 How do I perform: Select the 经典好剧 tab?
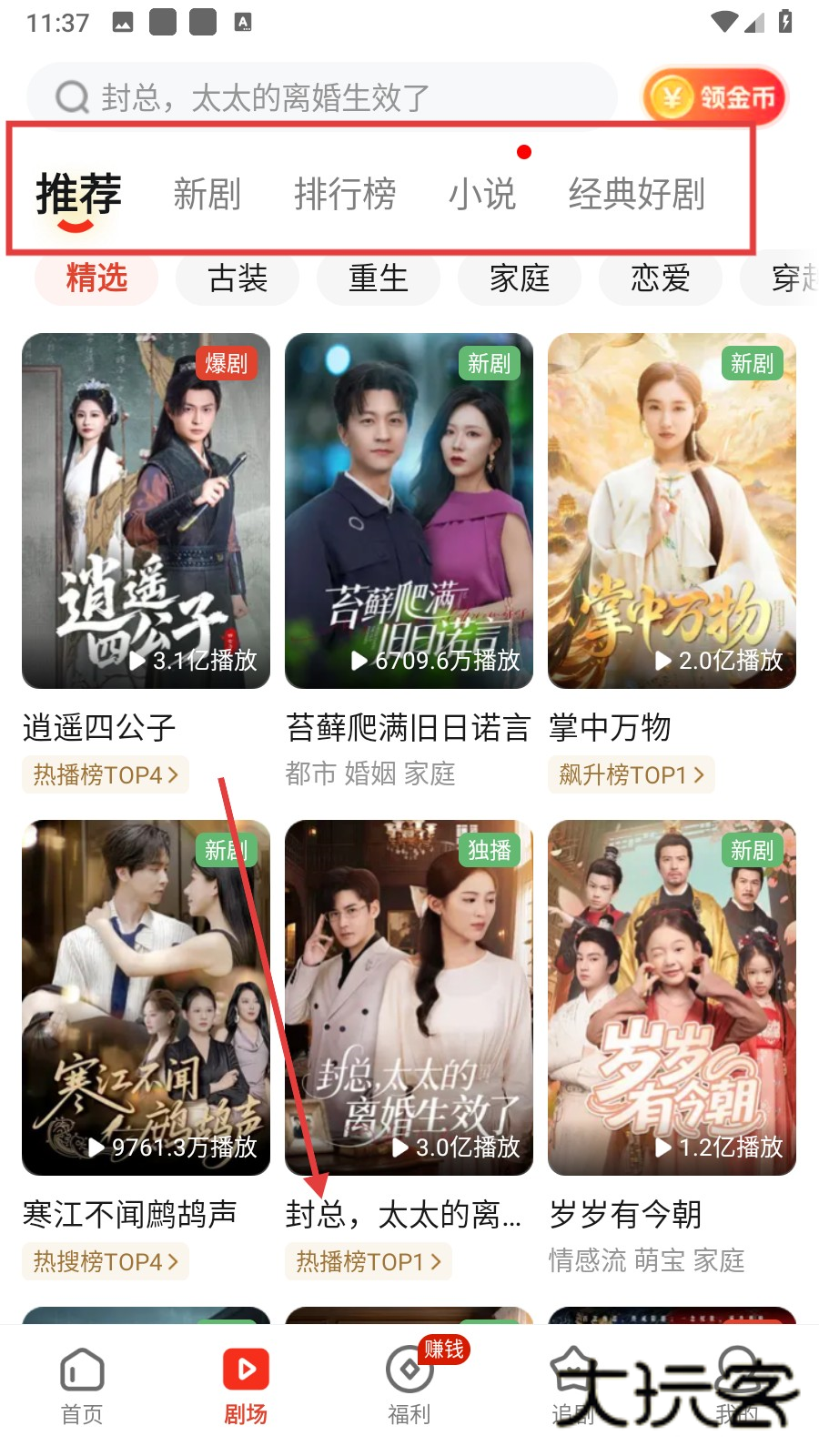636,194
